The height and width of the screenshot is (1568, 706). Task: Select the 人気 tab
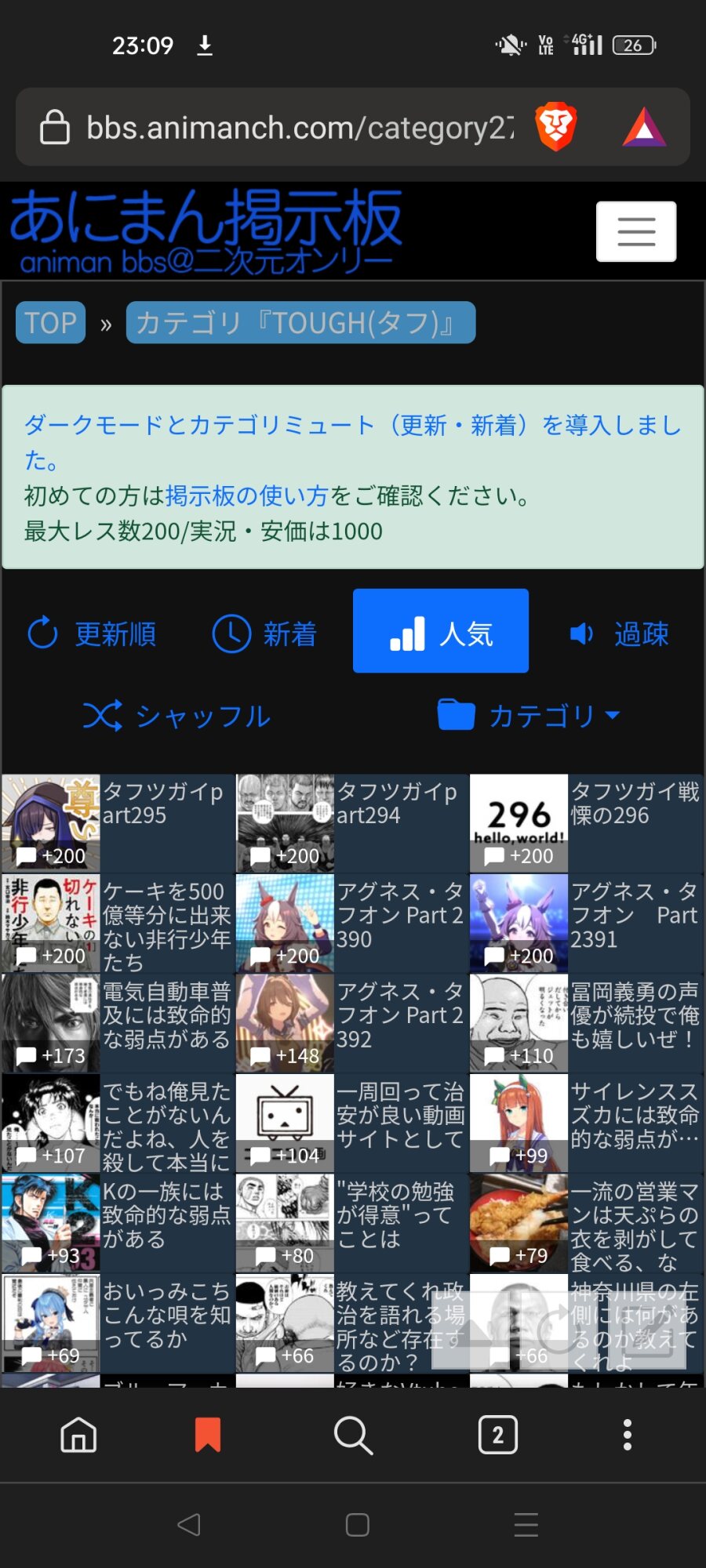pos(441,631)
